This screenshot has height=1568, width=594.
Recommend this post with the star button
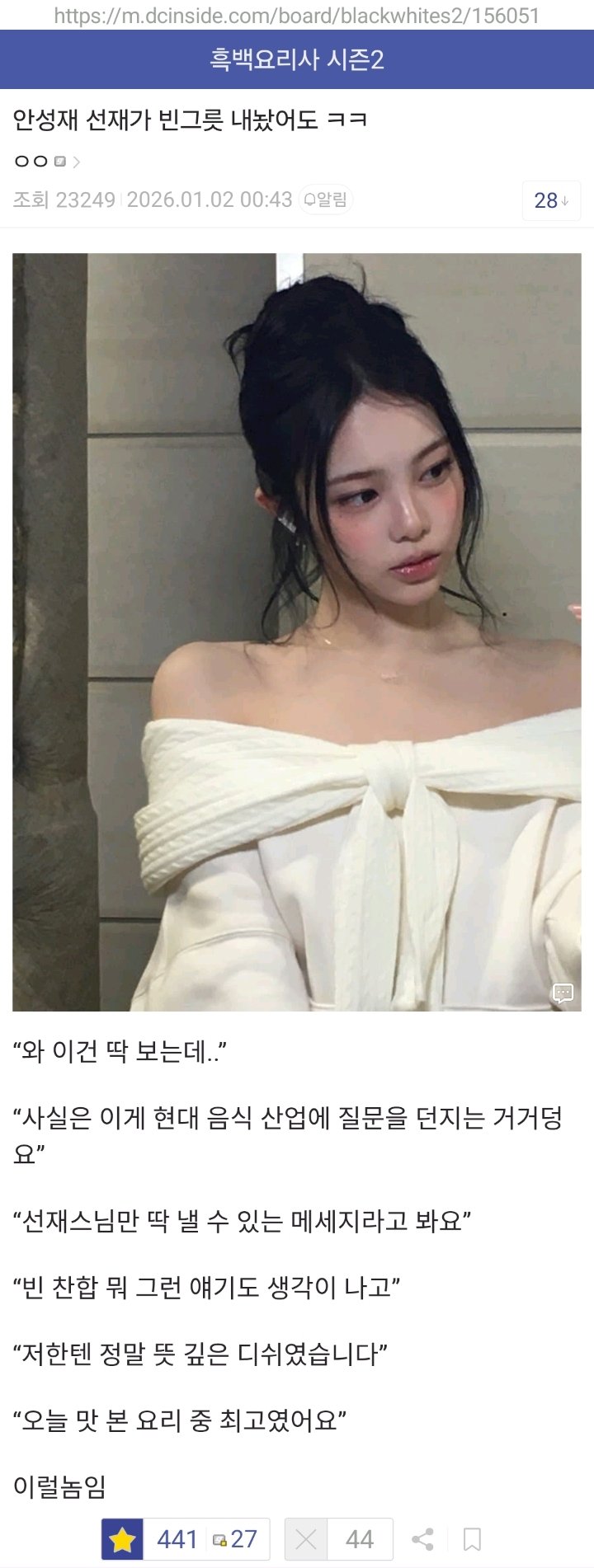[x=123, y=1539]
